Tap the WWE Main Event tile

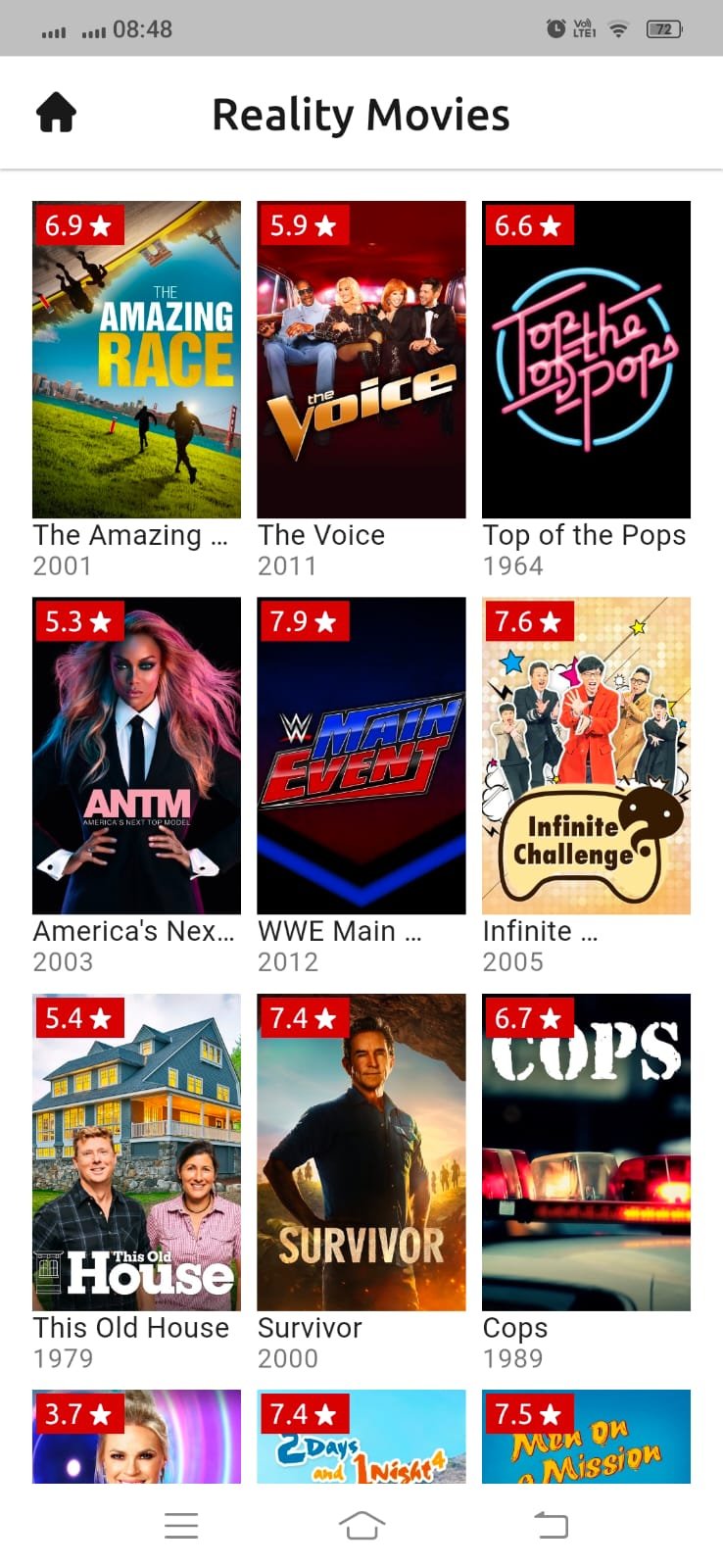pyautogui.click(x=361, y=756)
